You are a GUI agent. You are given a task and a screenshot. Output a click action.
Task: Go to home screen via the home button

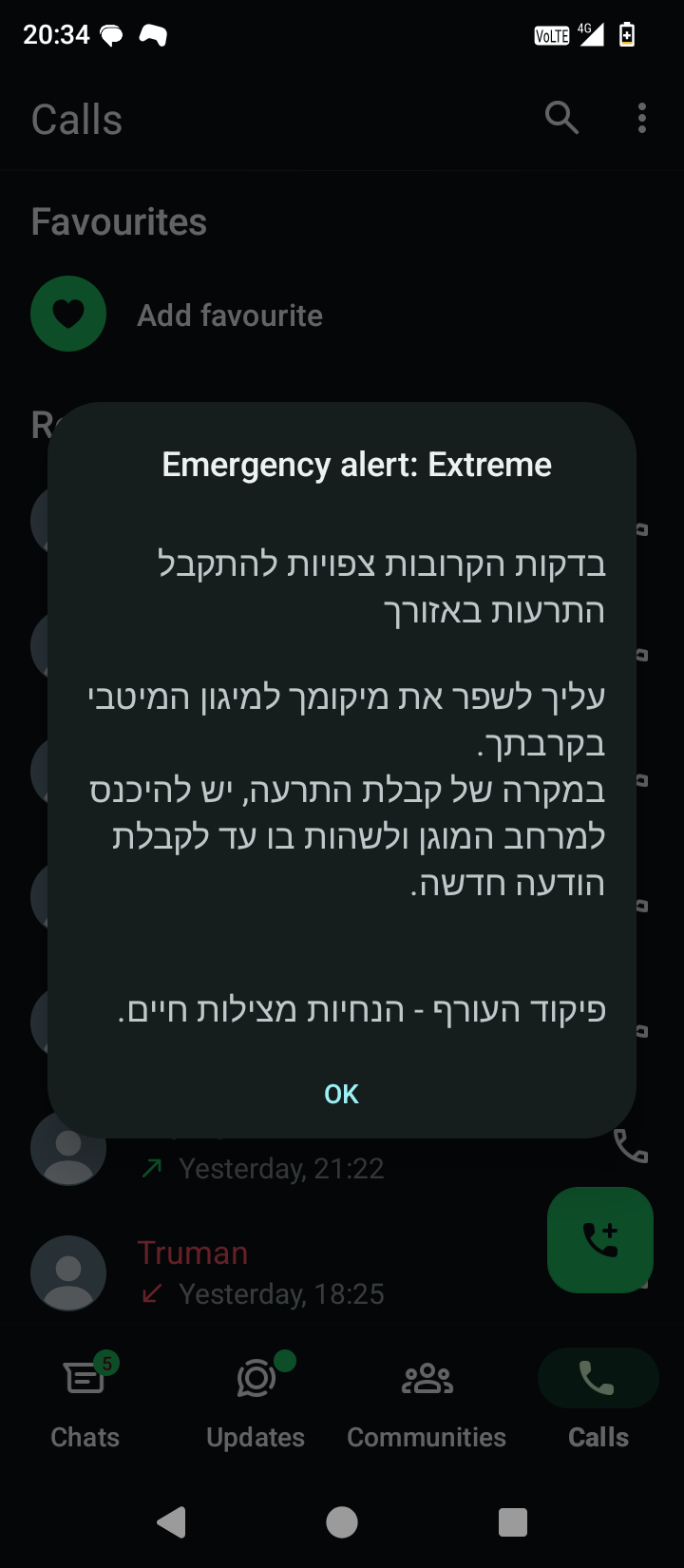(x=342, y=1522)
